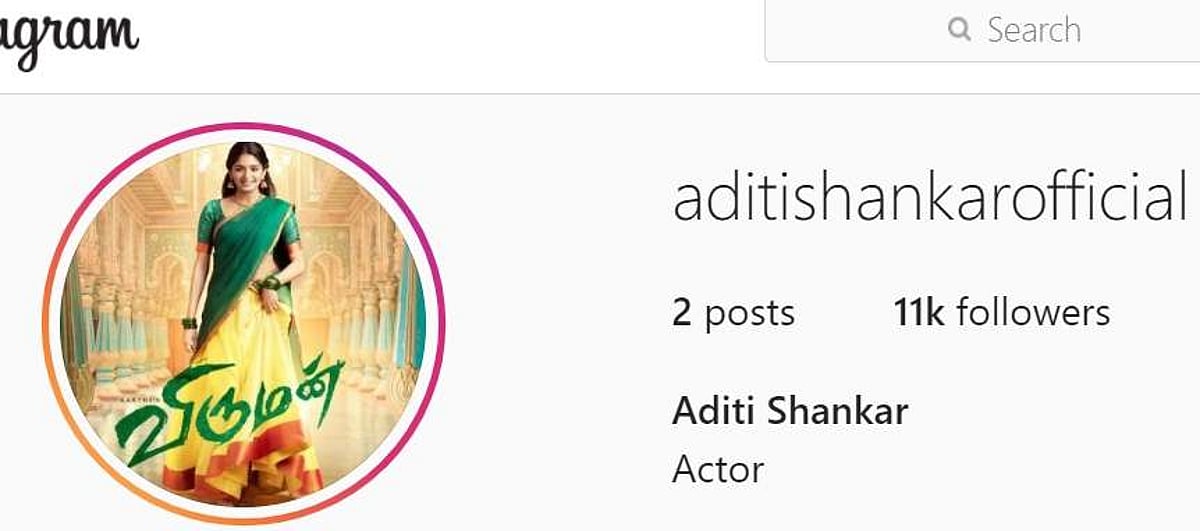Image resolution: width=1200 pixels, height=531 pixels.
Task: Go to Instagram home via logo
Action: point(68,36)
